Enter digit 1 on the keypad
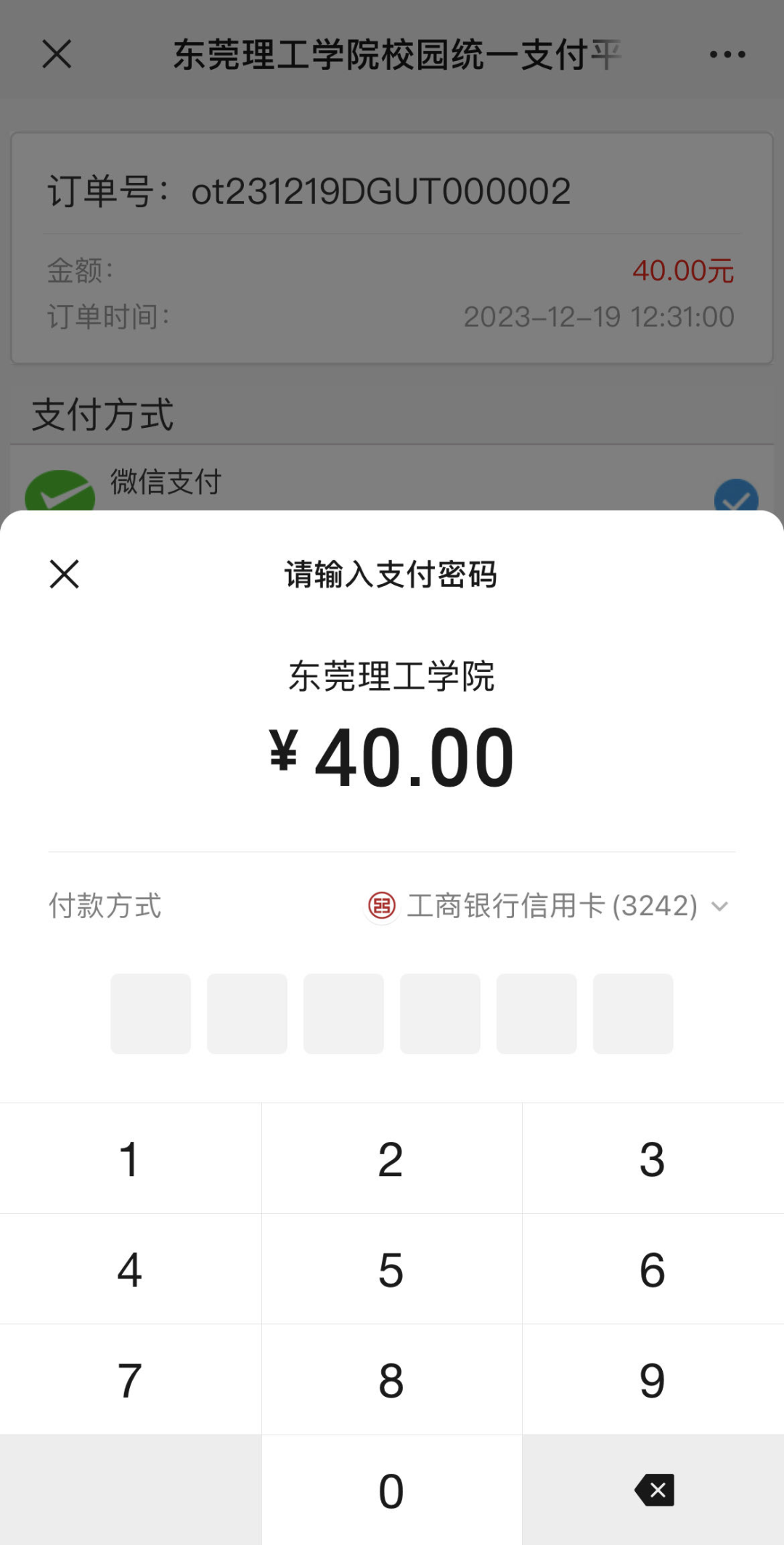Screen dimensions: 784x1545 (130, 1159)
